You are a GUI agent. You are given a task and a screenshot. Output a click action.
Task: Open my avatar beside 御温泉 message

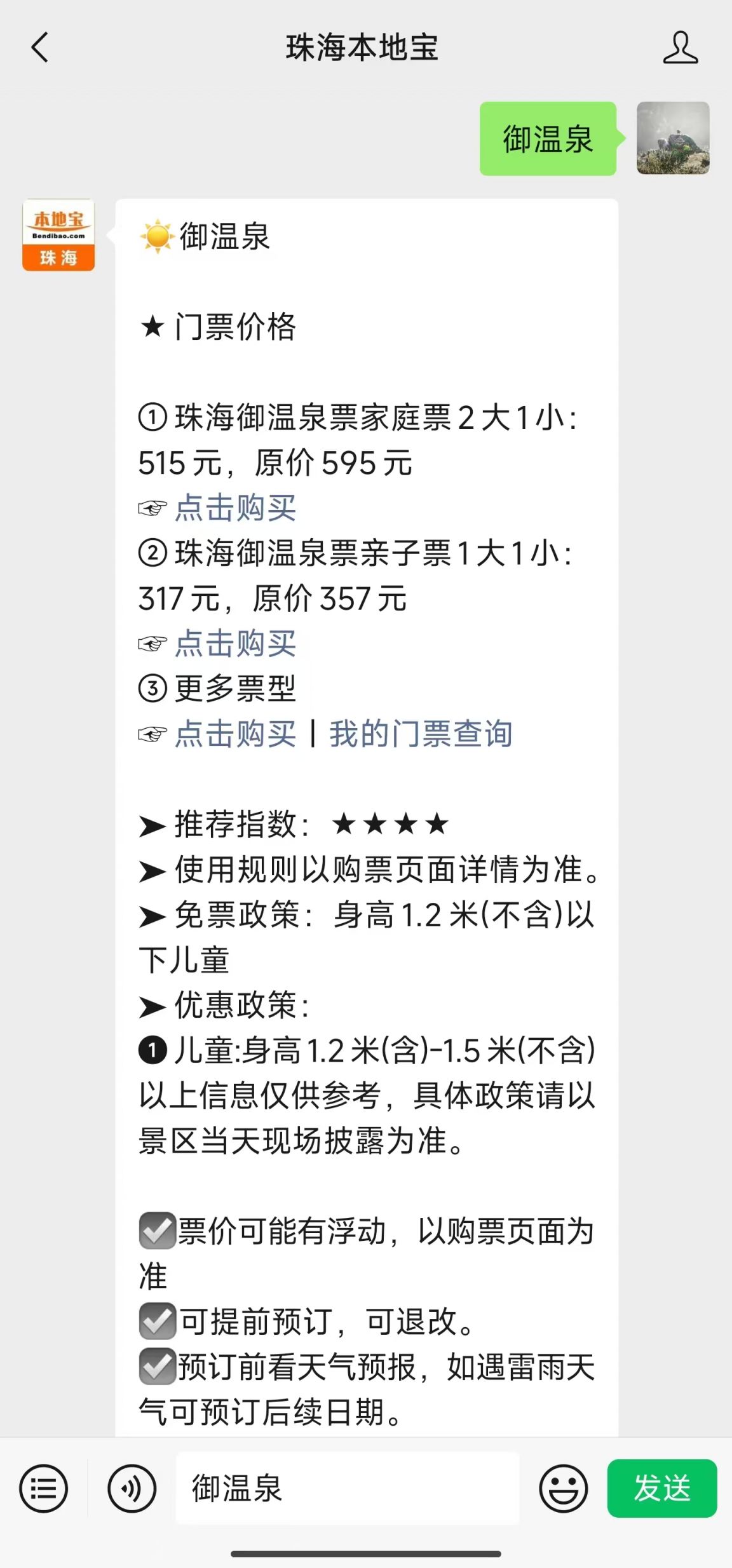point(673,138)
